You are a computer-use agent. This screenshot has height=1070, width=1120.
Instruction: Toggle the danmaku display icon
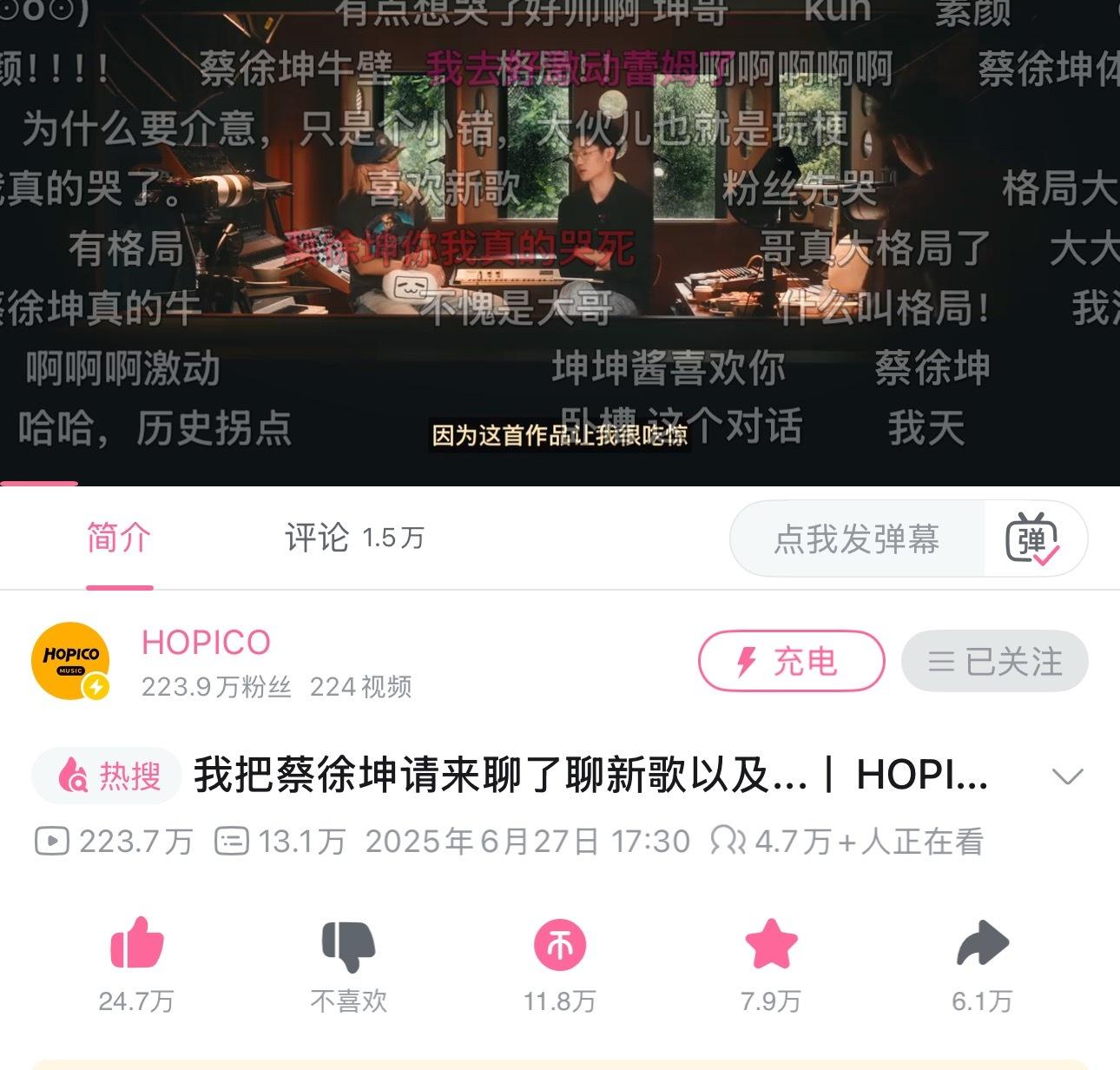[1032, 538]
